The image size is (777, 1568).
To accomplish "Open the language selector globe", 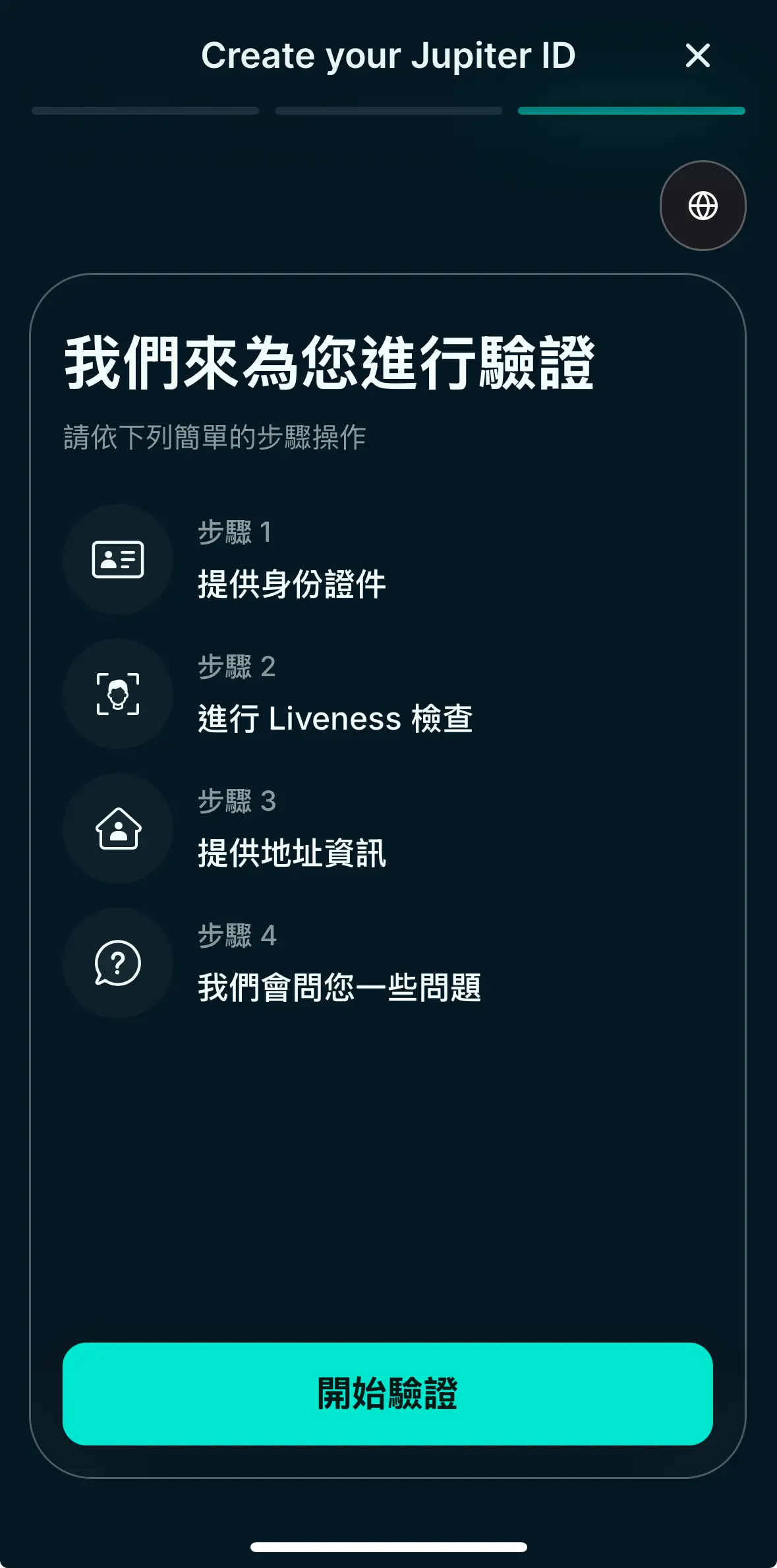I will click(703, 206).
